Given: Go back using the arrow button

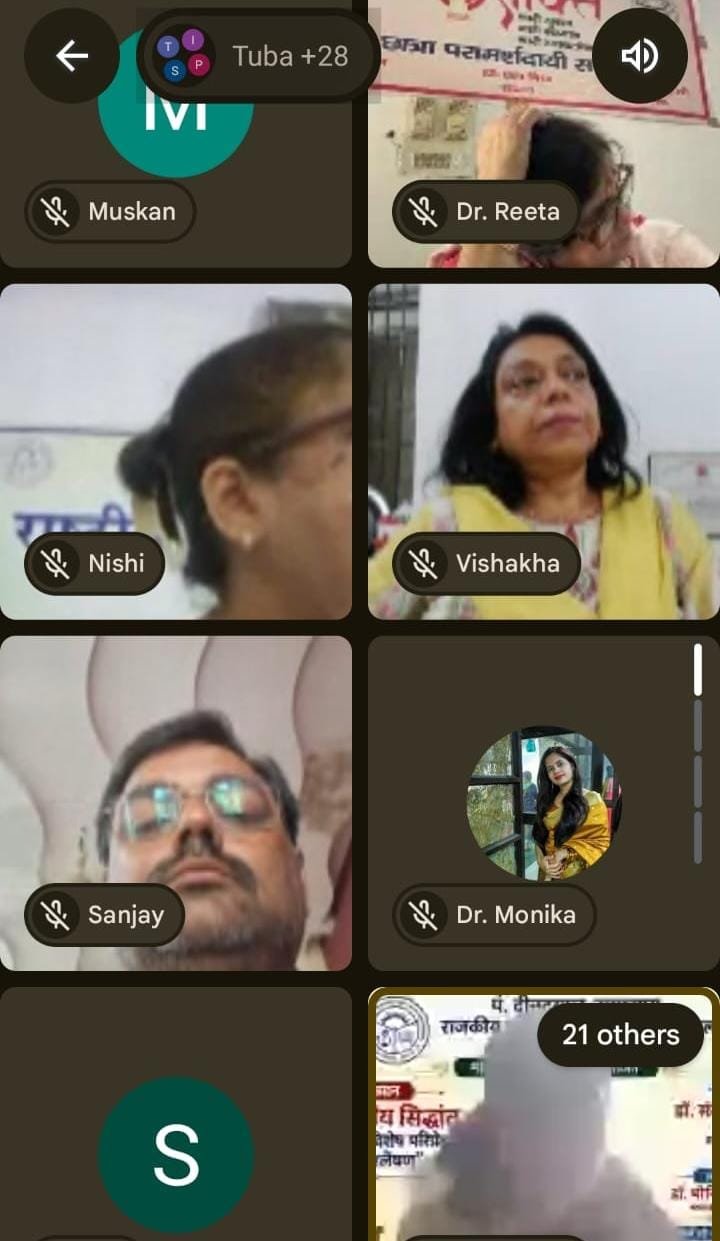Looking at the screenshot, I should coord(72,56).
